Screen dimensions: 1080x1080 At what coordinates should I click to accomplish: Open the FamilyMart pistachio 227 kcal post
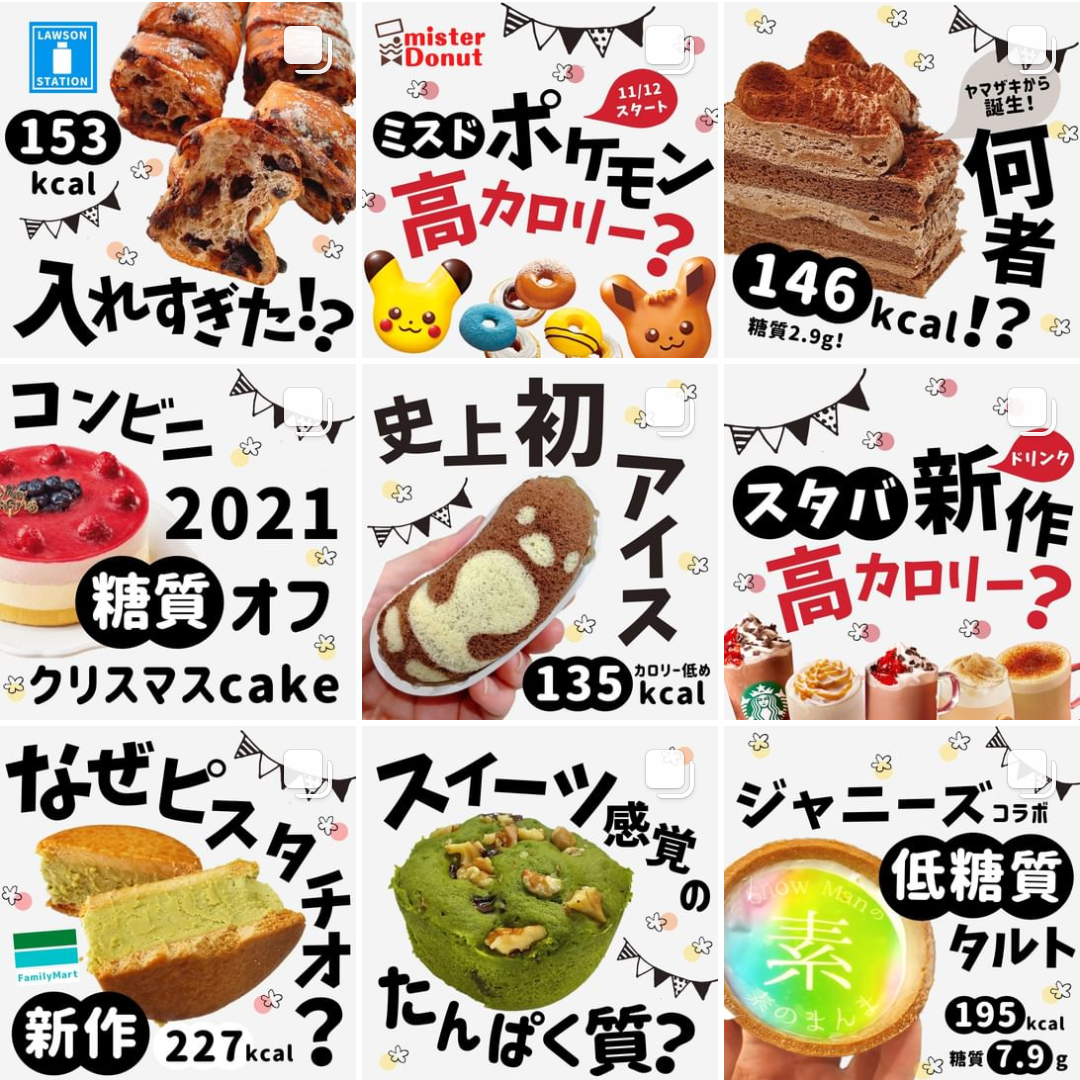[178, 902]
